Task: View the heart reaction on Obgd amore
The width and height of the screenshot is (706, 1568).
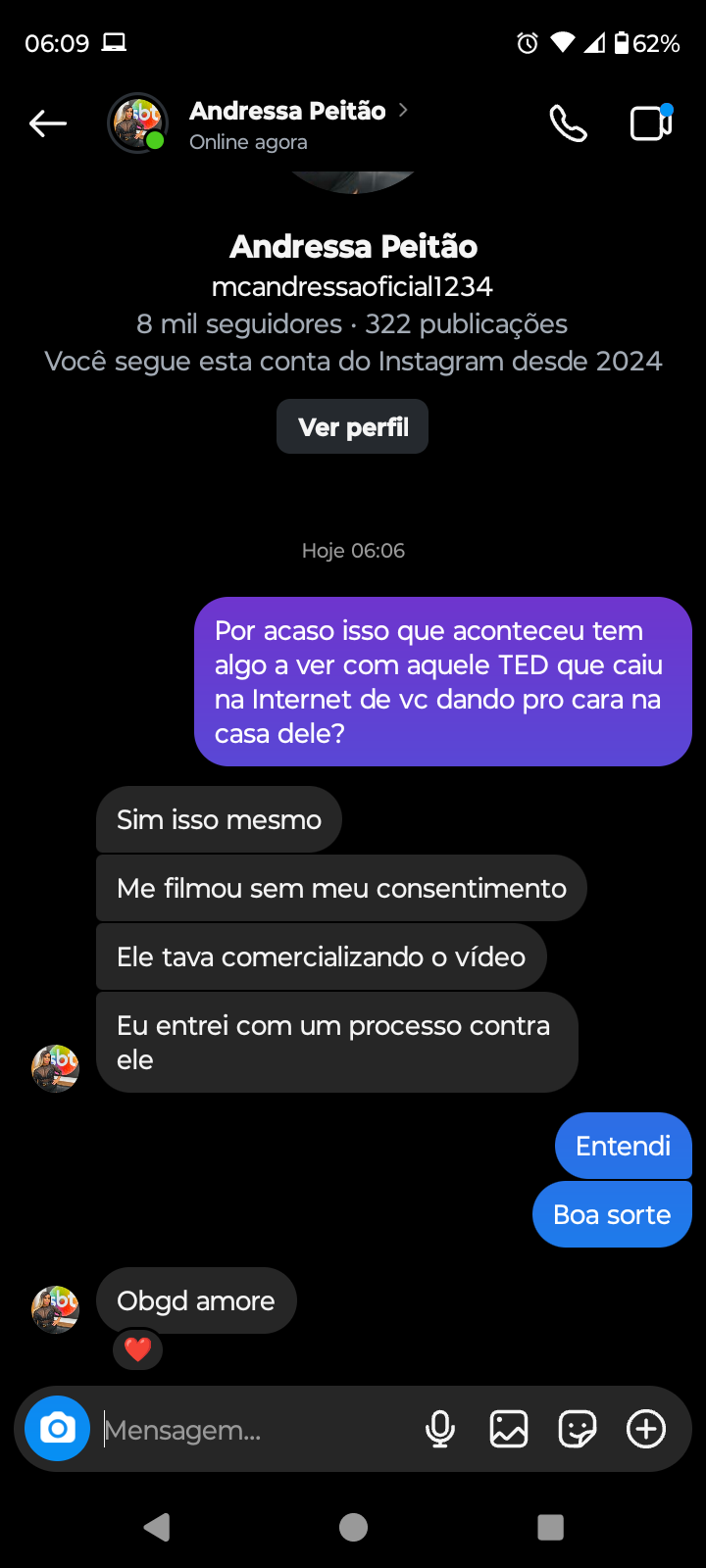Action: pyautogui.click(x=137, y=1349)
